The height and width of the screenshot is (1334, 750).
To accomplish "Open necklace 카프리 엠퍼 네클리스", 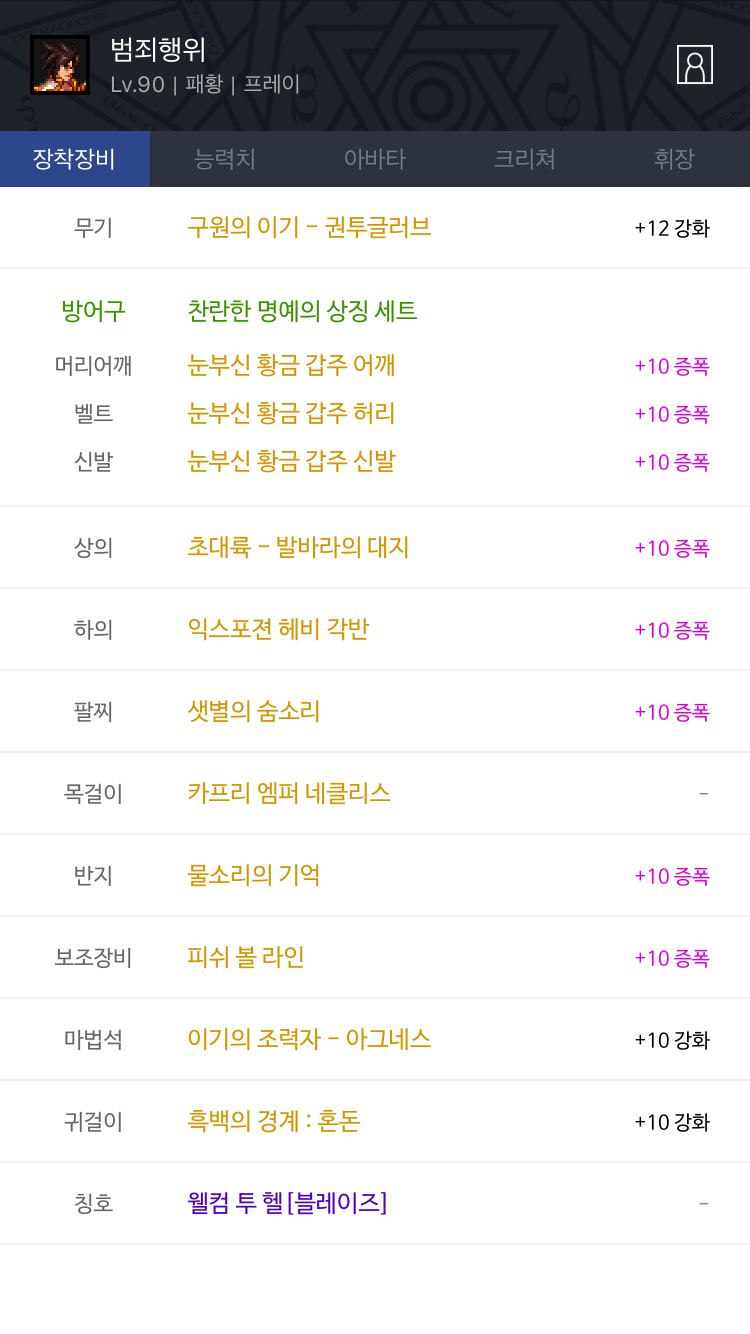I will pos(289,793).
